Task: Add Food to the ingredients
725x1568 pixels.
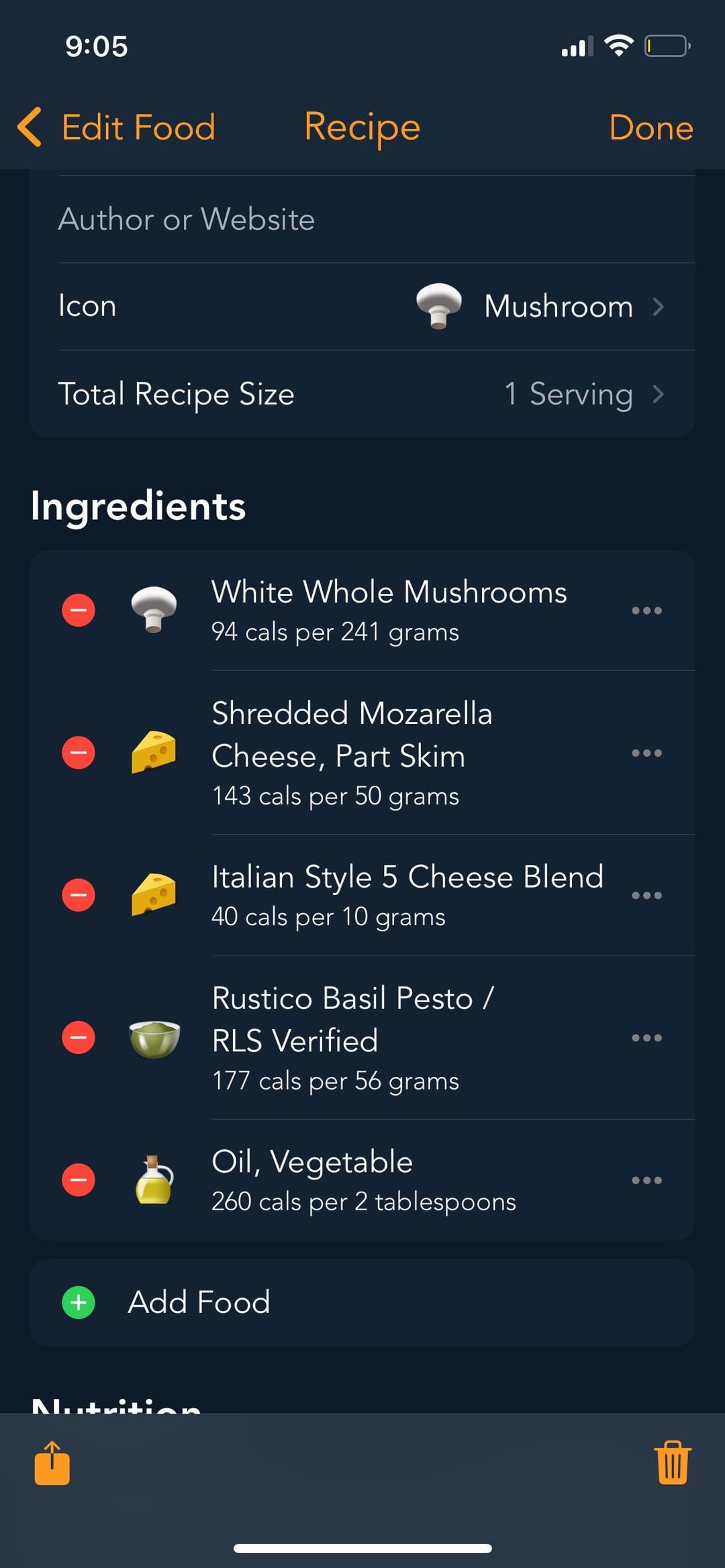Action: (199, 1302)
